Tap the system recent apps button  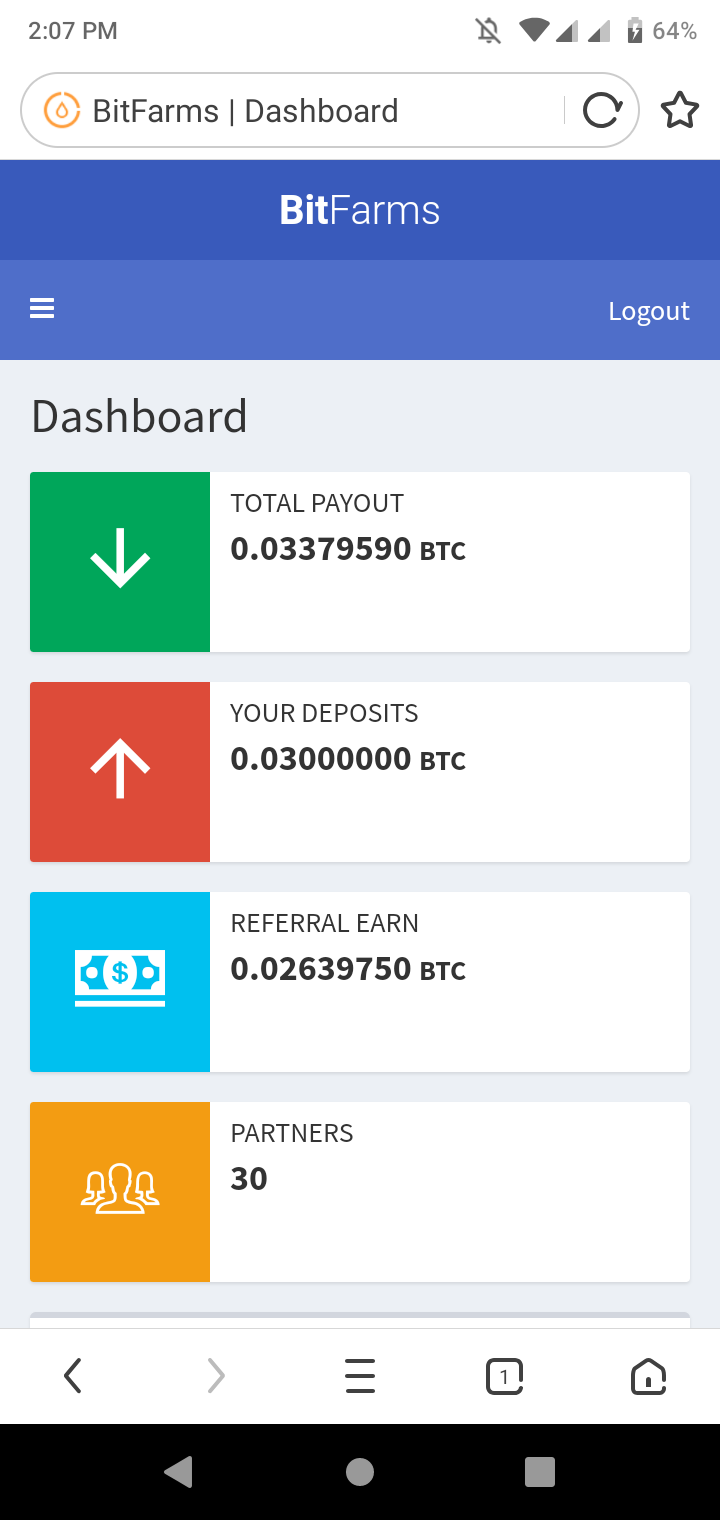540,1472
